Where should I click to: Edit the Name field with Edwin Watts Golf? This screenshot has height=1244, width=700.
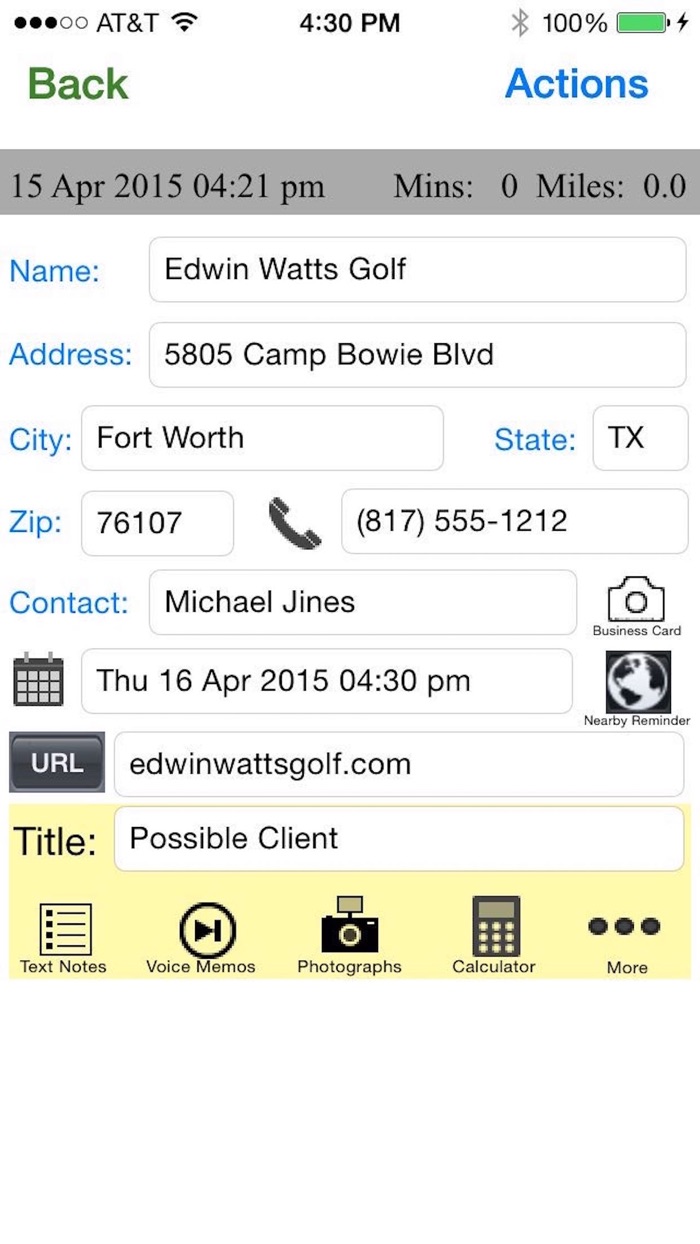tap(418, 269)
